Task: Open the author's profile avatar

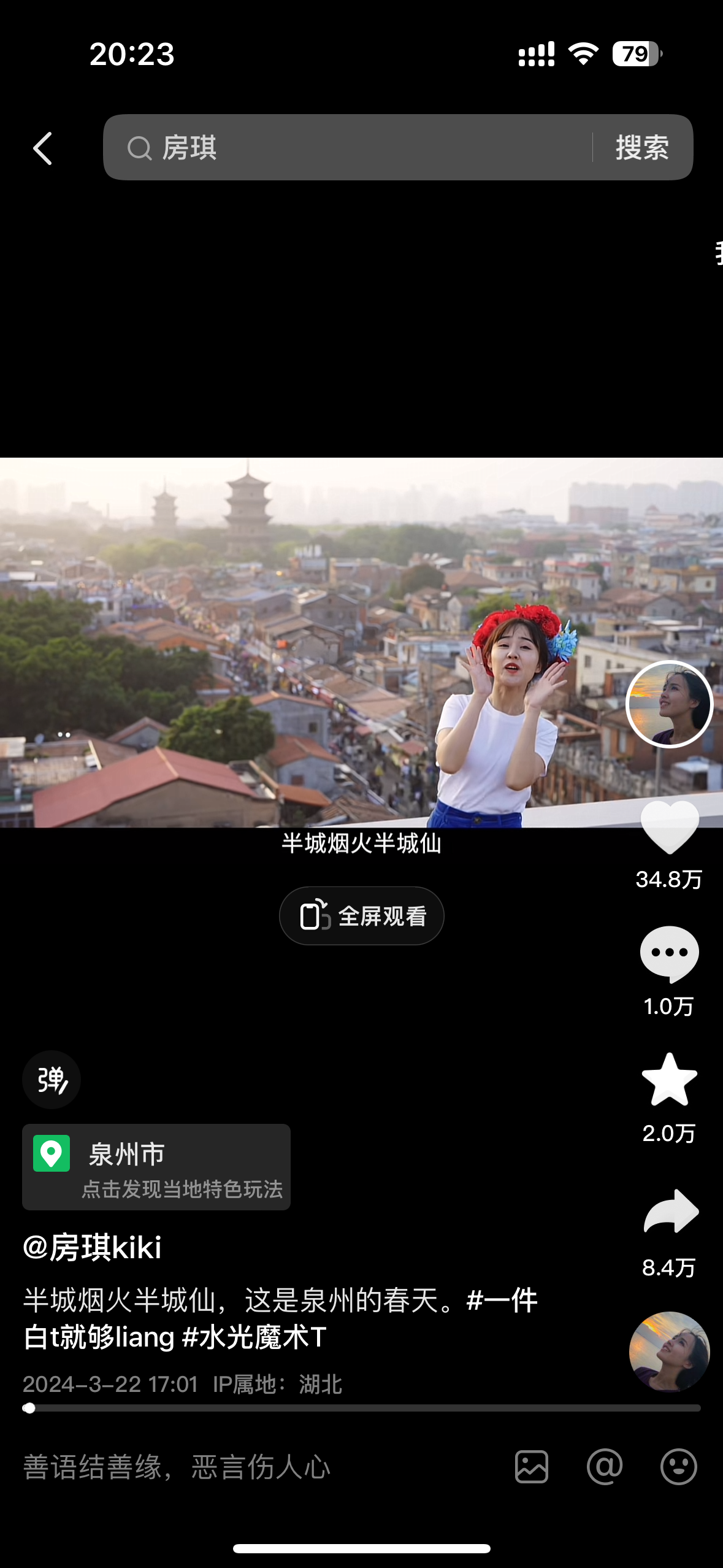Action: point(669,704)
